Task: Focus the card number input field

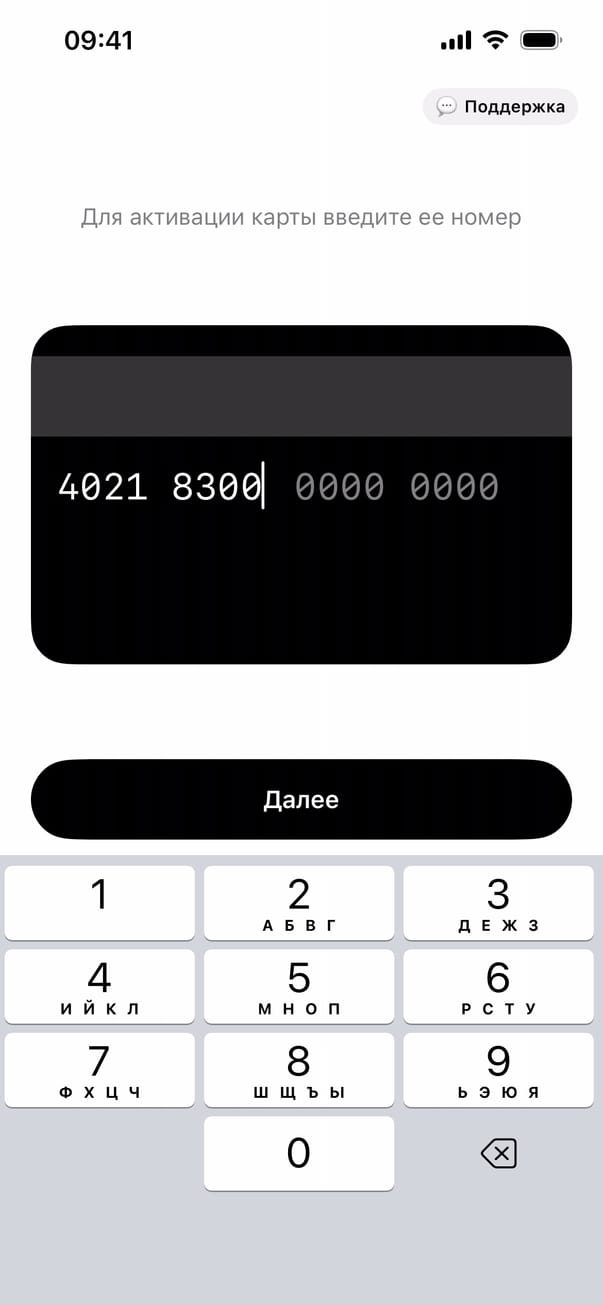Action: pyautogui.click(x=278, y=487)
